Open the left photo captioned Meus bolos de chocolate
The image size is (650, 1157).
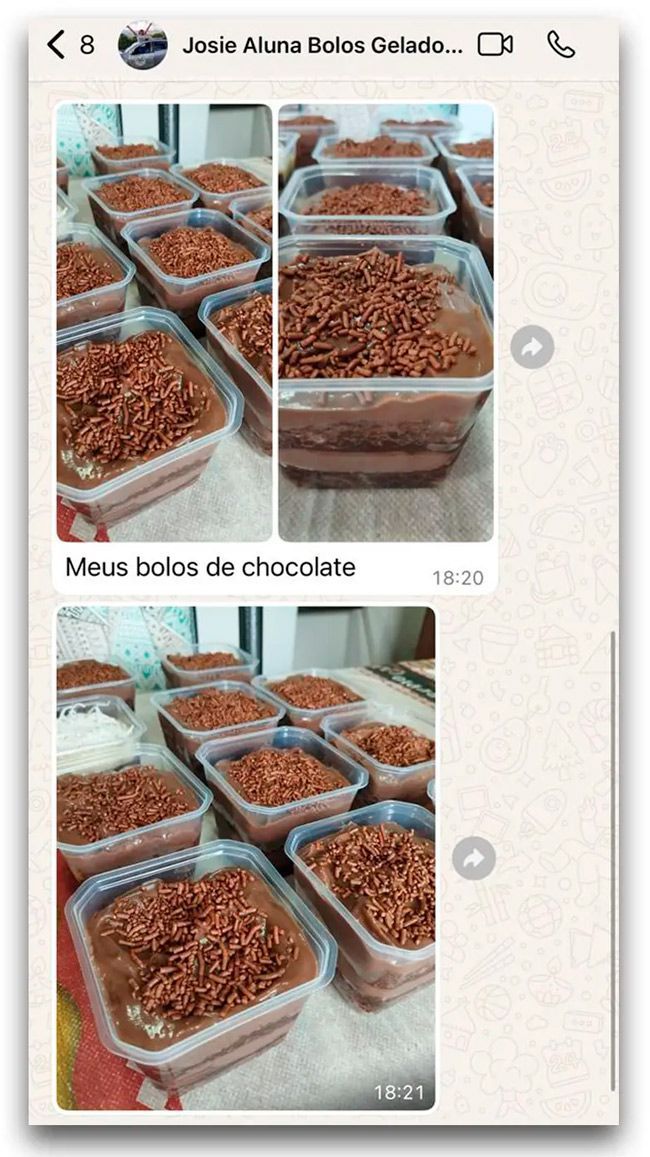click(164, 322)
